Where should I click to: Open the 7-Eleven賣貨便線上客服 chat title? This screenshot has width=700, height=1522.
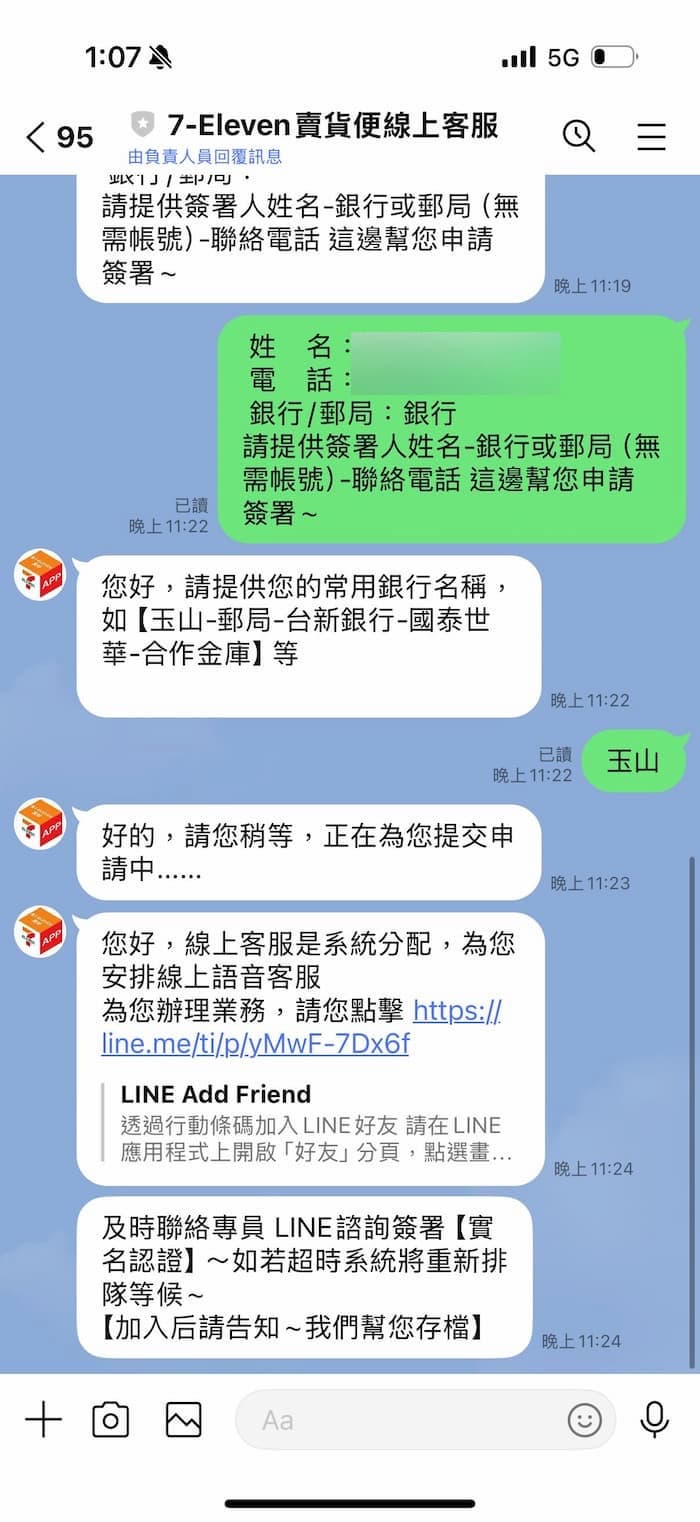(x=332, y=126)
